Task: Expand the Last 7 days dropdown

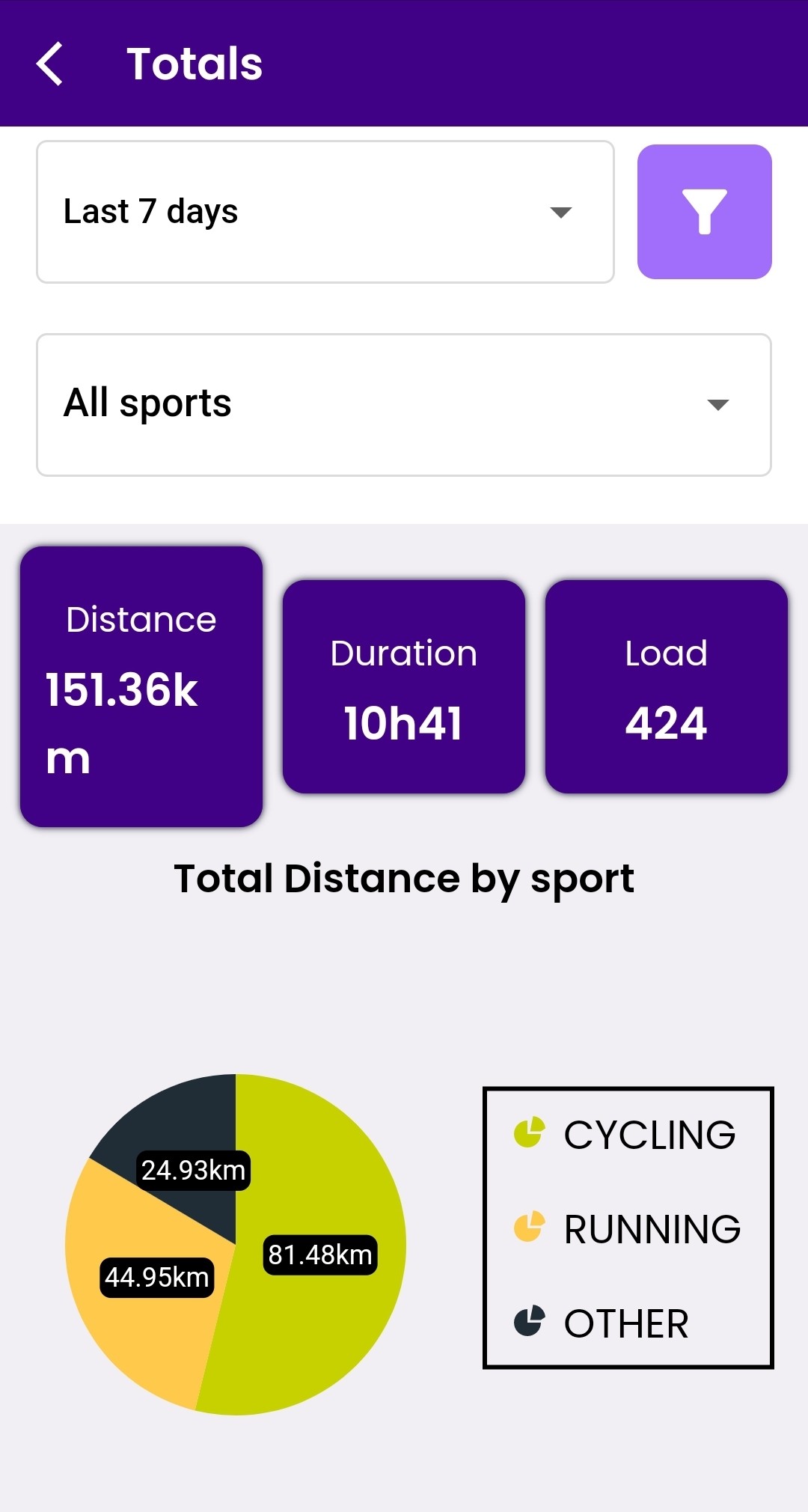Action: coord(325,212)
